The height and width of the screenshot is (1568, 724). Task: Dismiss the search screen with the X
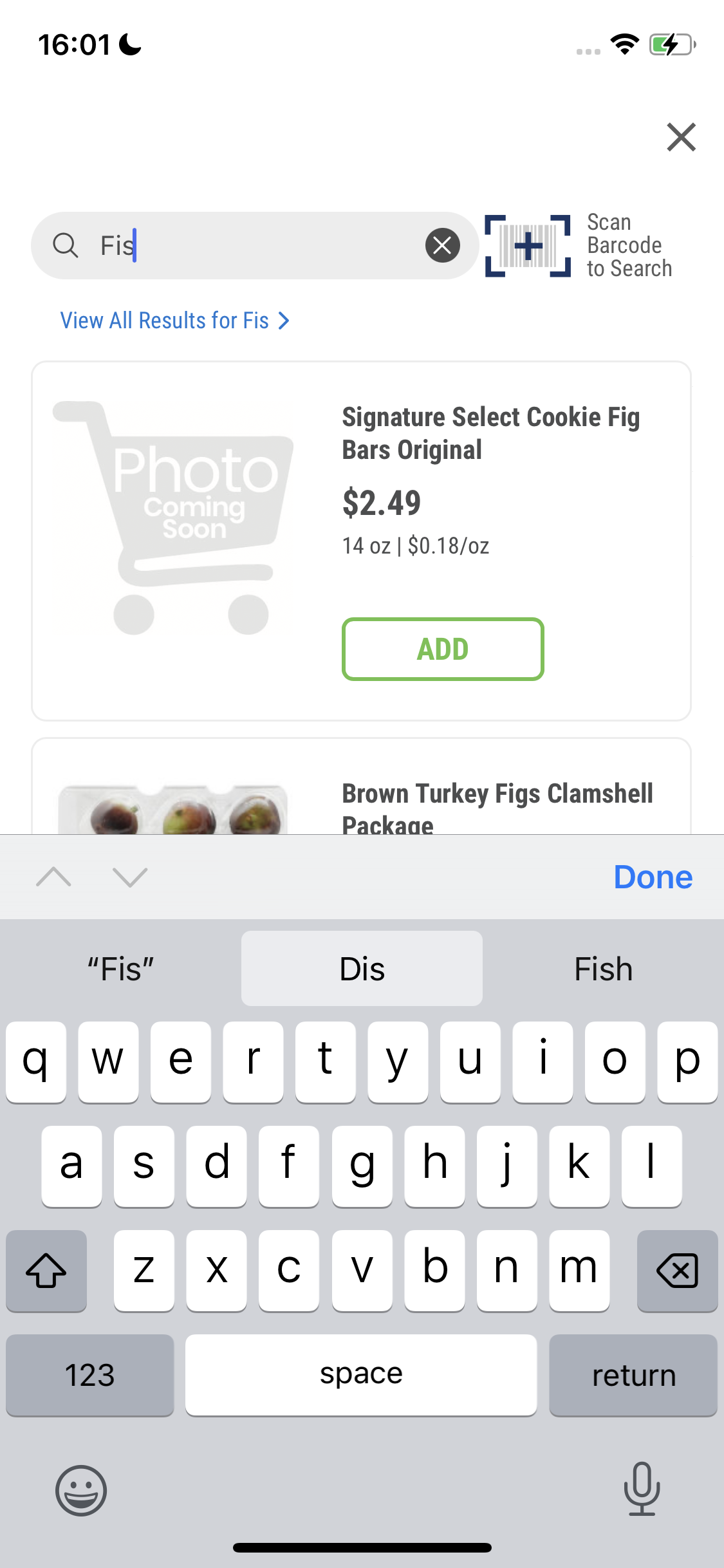[681, 136]
